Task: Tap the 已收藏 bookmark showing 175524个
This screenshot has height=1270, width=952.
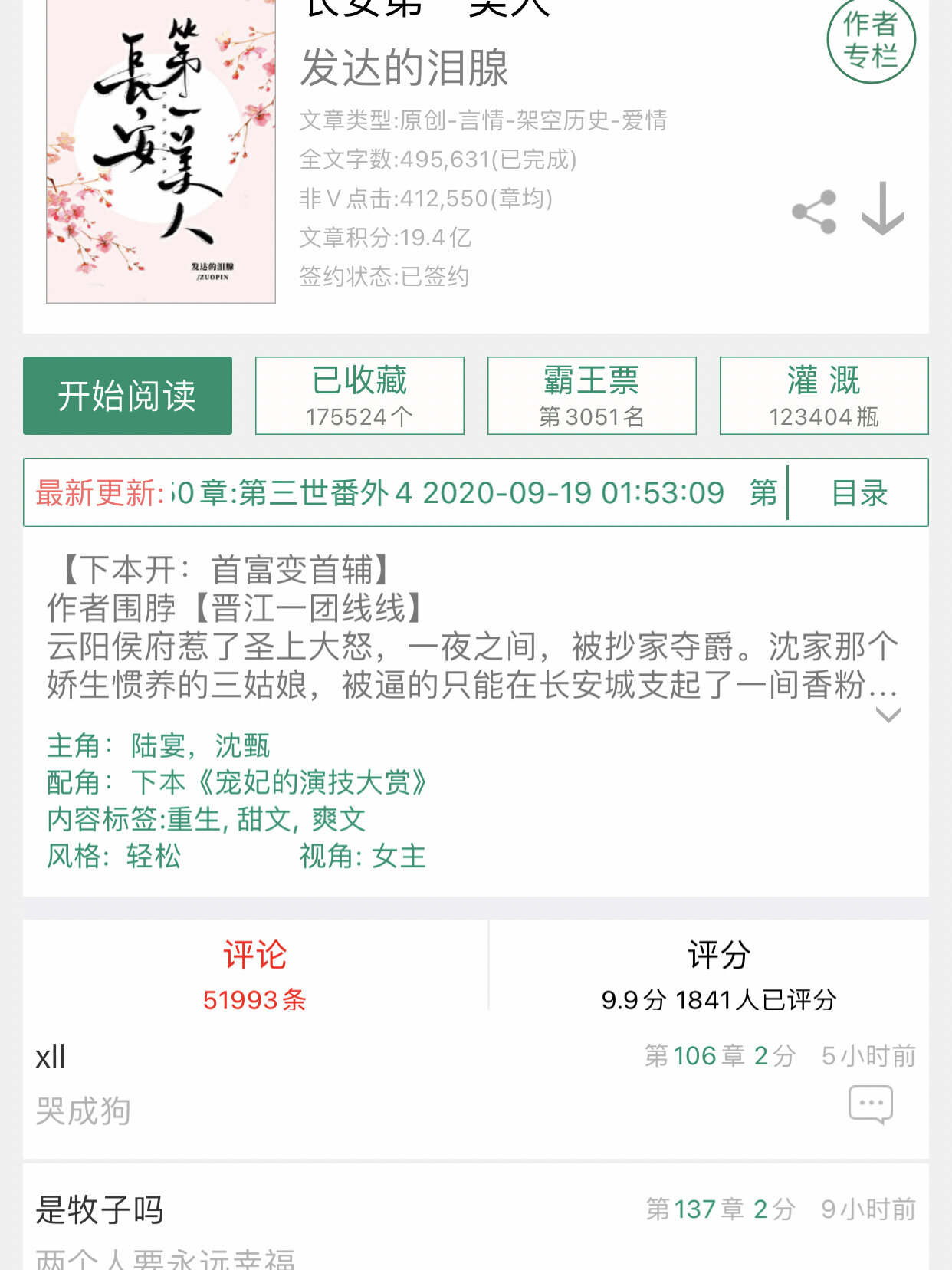Action: coord(359,395)
